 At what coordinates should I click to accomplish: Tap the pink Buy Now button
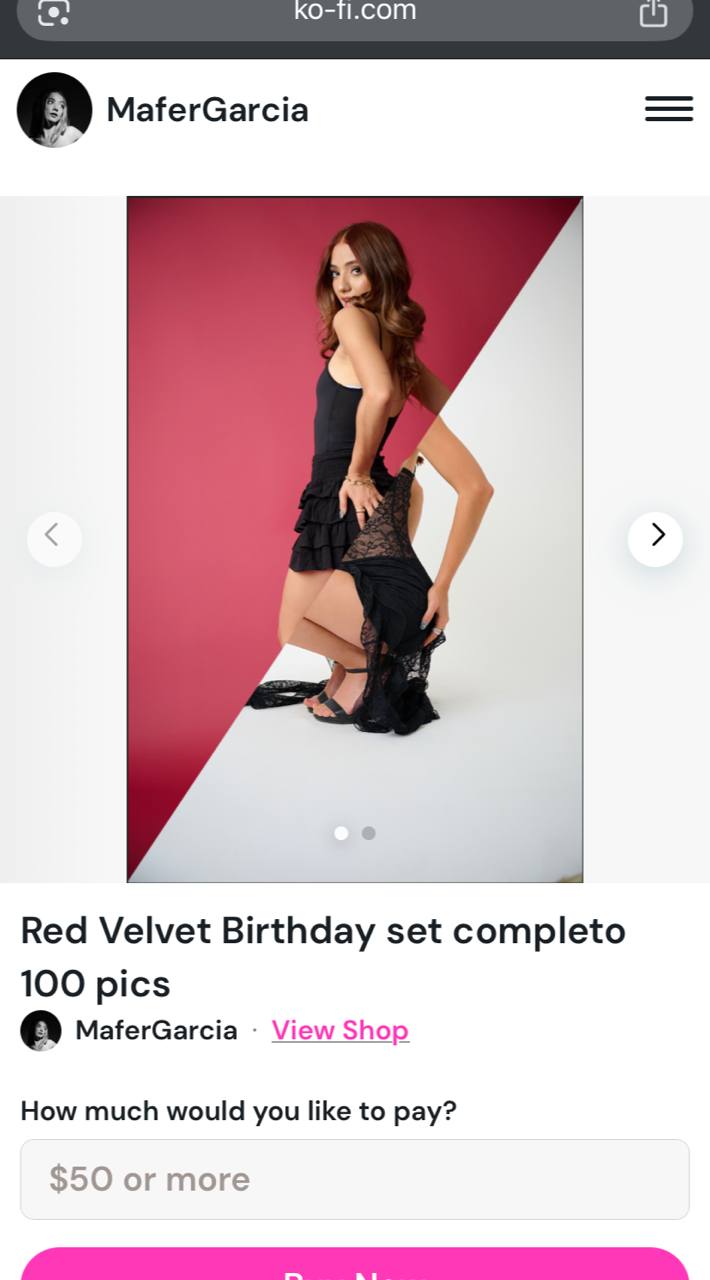[x=354, y=1266]
